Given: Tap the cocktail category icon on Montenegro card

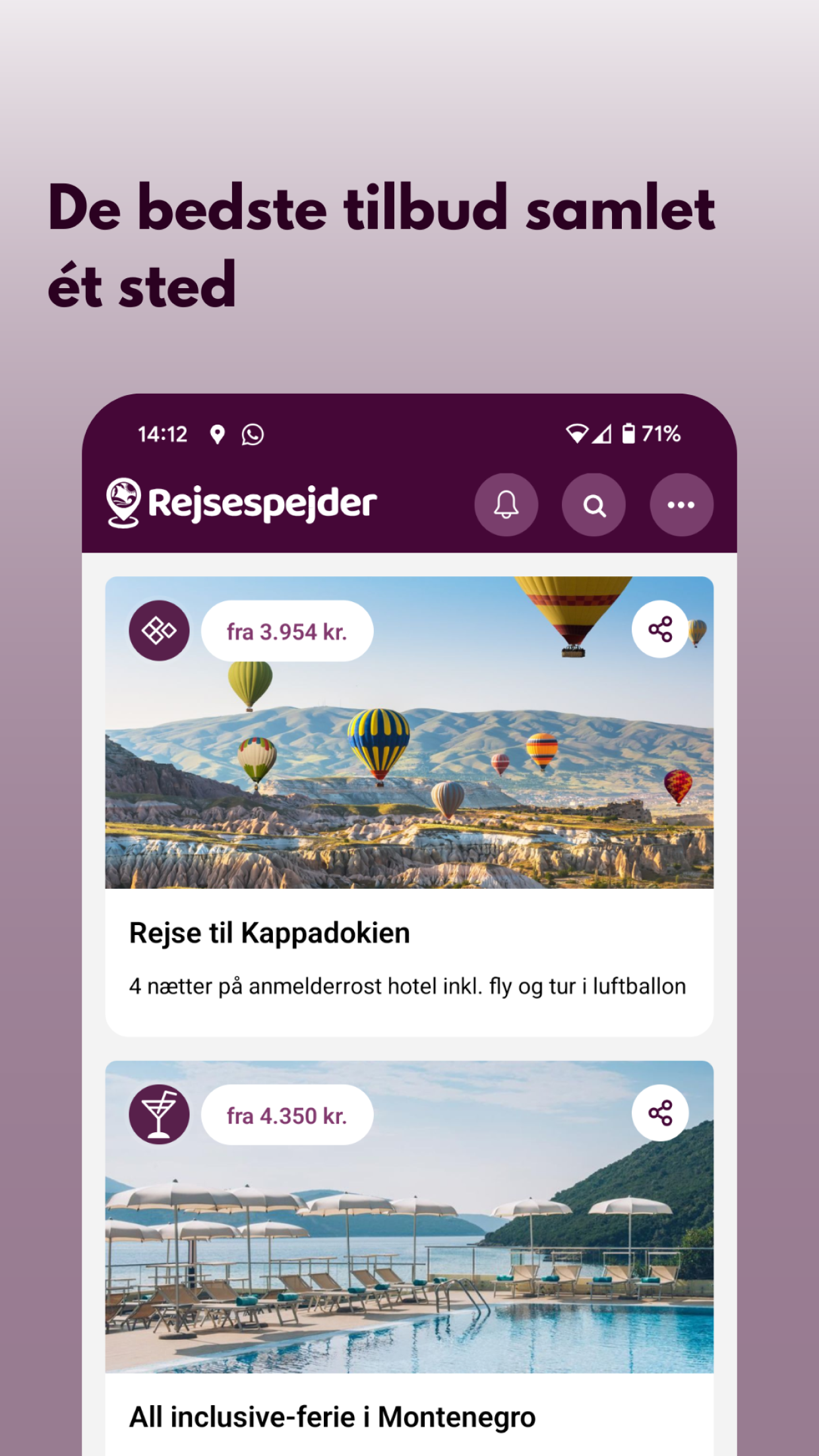Looking at the screenshot, I should point(158,1112).
